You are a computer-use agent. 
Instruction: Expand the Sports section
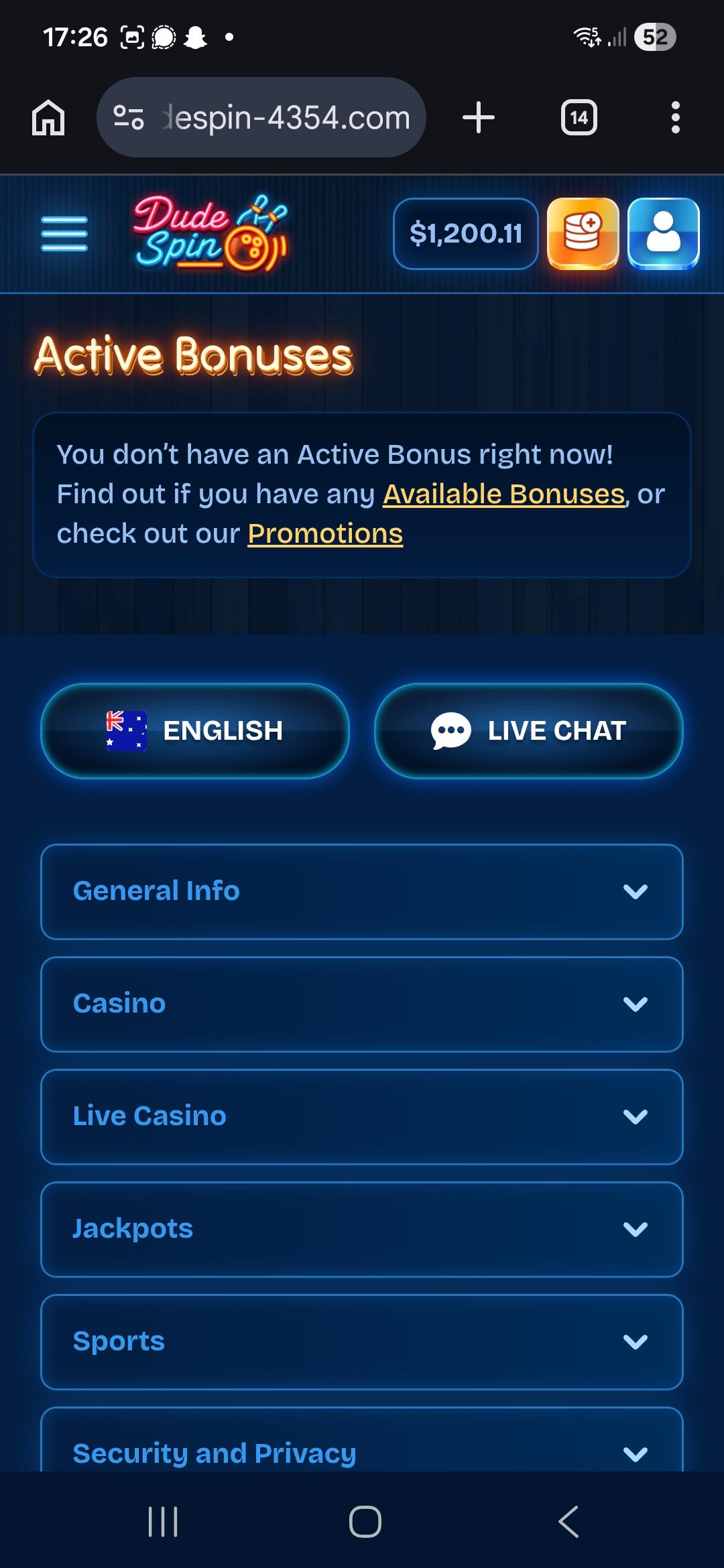tap(362, 1342)
